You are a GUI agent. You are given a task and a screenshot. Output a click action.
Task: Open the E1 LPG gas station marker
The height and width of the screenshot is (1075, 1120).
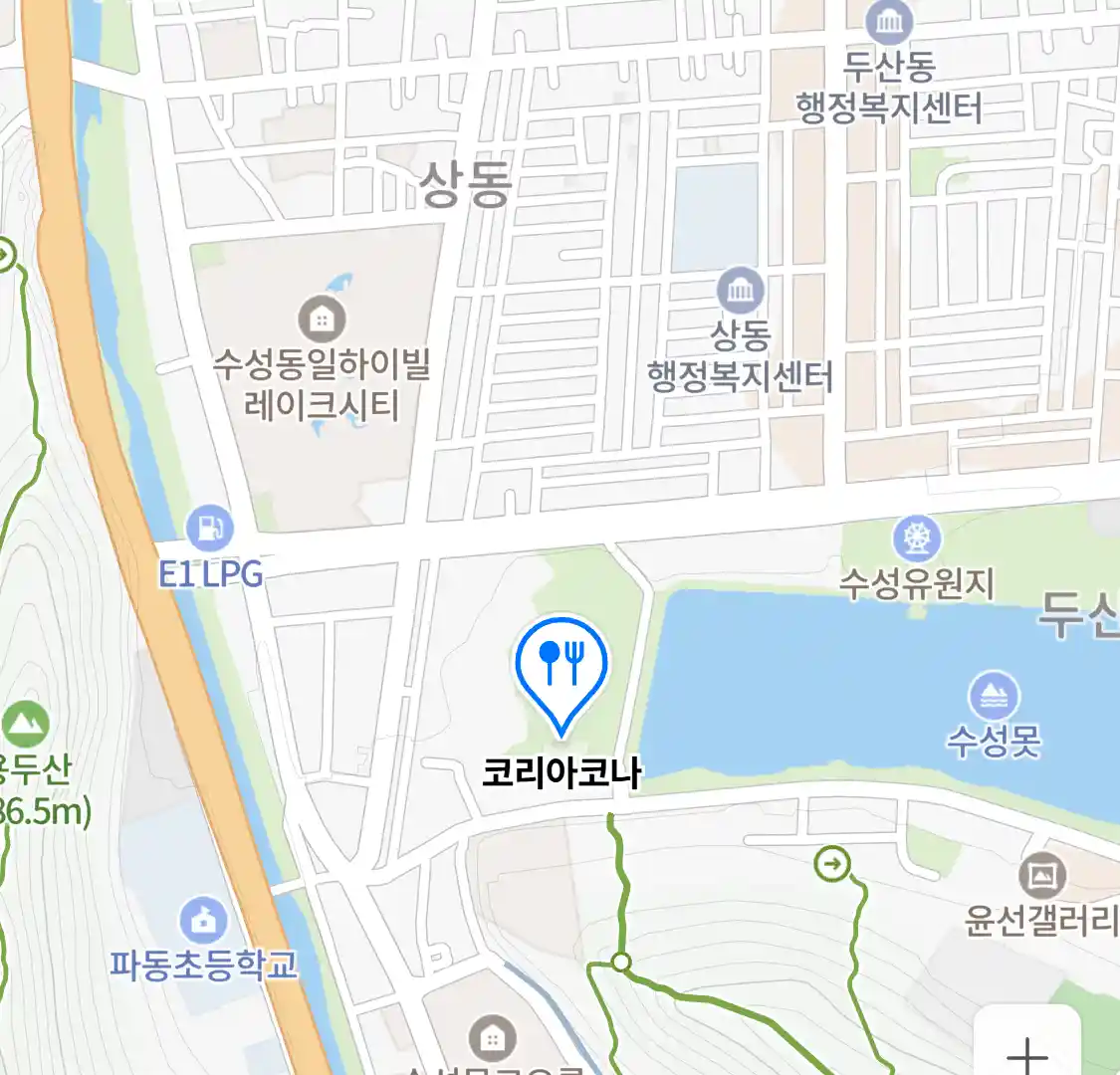click(209, 528)
